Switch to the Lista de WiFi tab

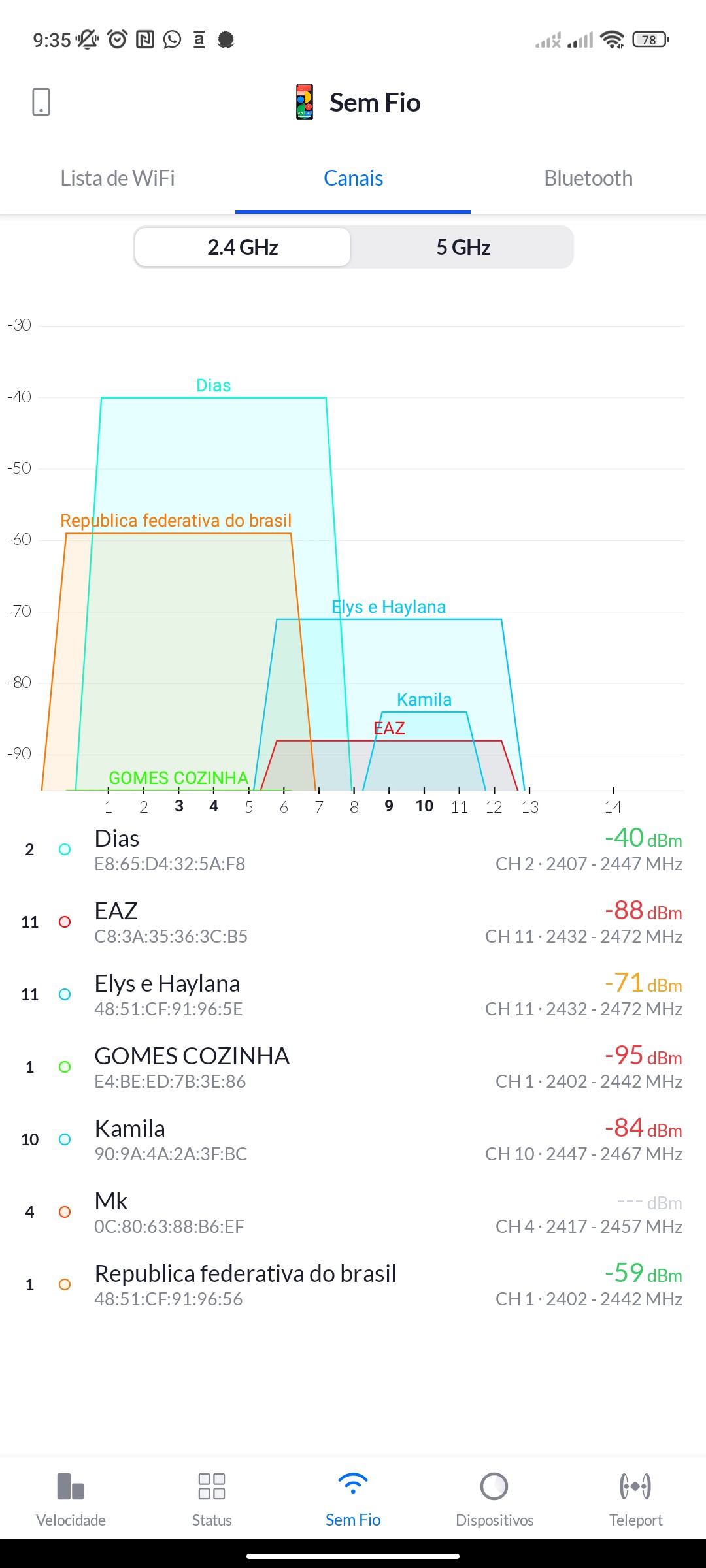[x=118, y=178]
